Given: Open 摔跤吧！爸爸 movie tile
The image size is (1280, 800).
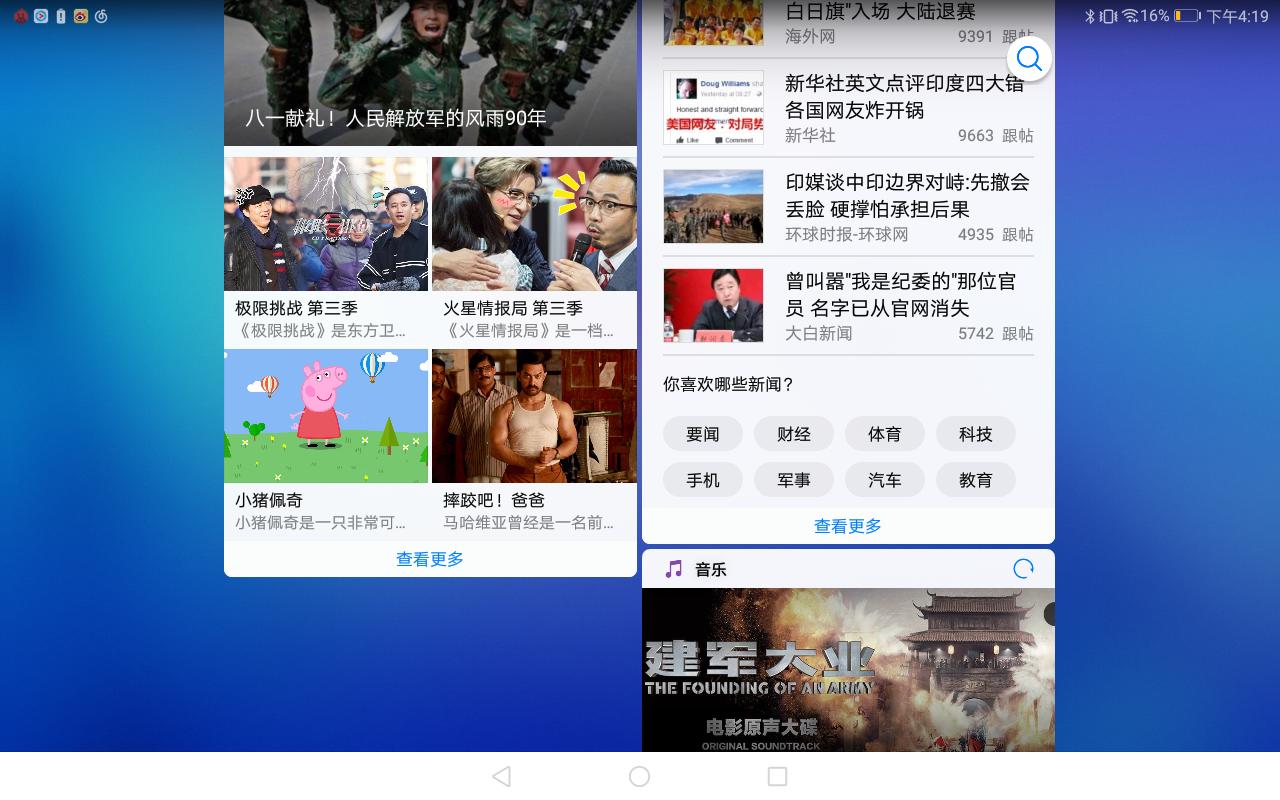Looking at the screenshot, I should coord(534,442).
